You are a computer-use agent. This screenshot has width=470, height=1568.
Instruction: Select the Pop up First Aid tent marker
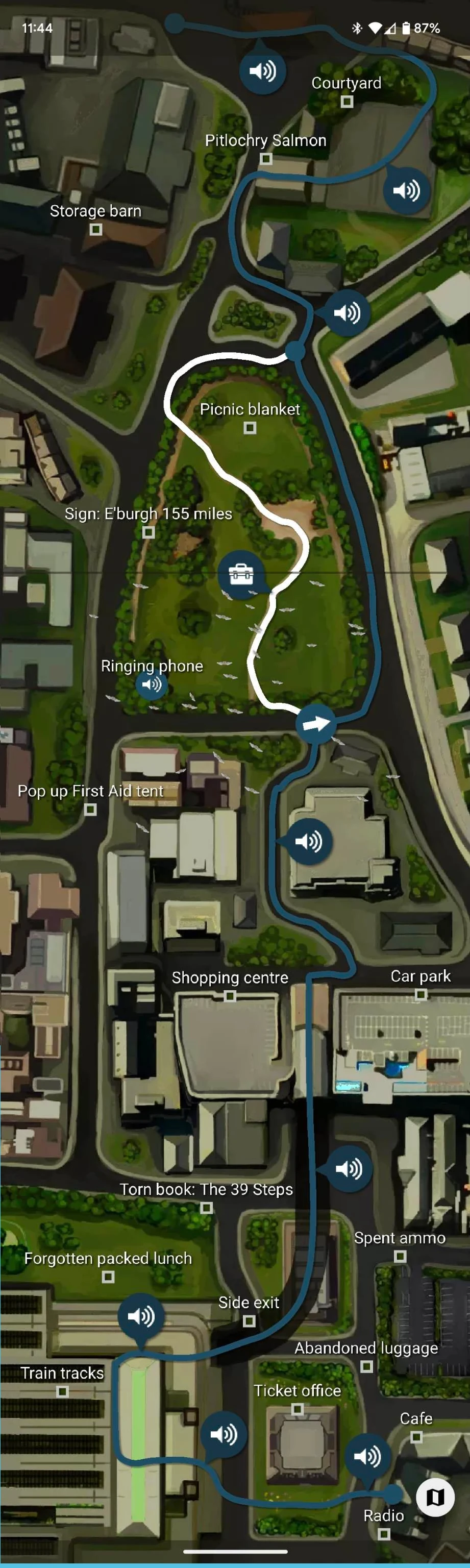point(90,810)
